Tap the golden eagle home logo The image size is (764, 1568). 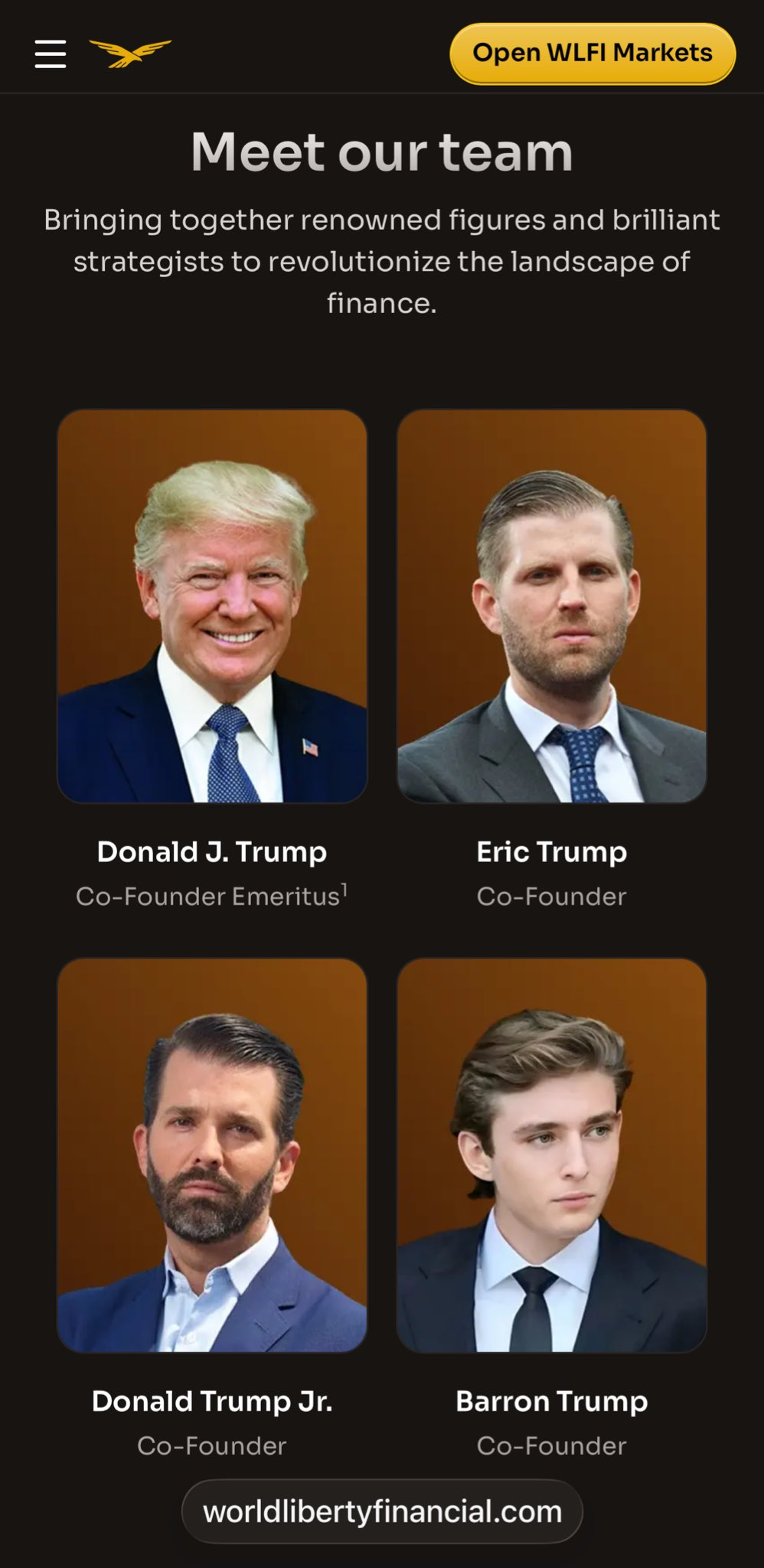130,54
